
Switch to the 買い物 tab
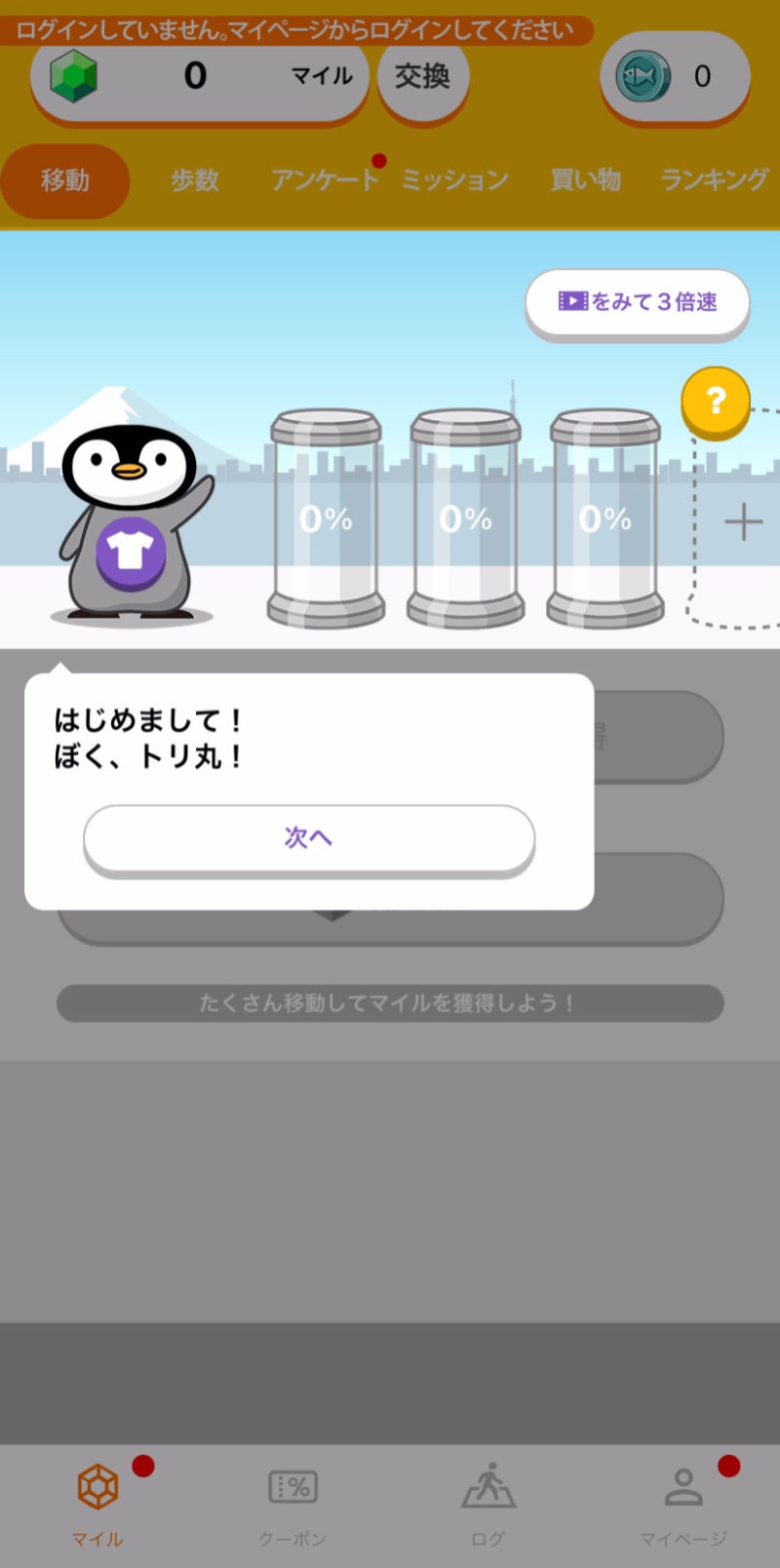click(x=585, y=180)
